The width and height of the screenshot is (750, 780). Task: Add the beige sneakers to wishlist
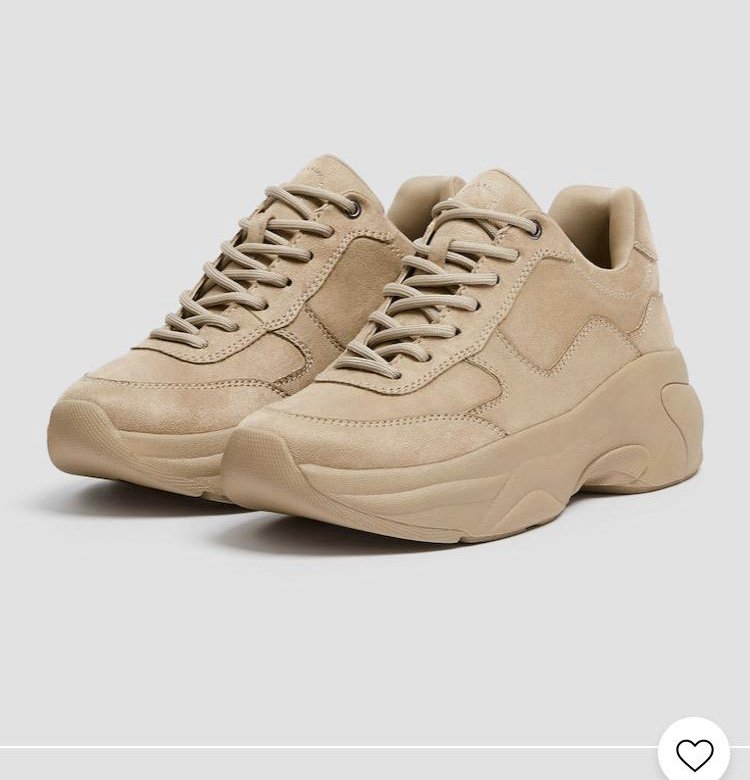[694, 753]
